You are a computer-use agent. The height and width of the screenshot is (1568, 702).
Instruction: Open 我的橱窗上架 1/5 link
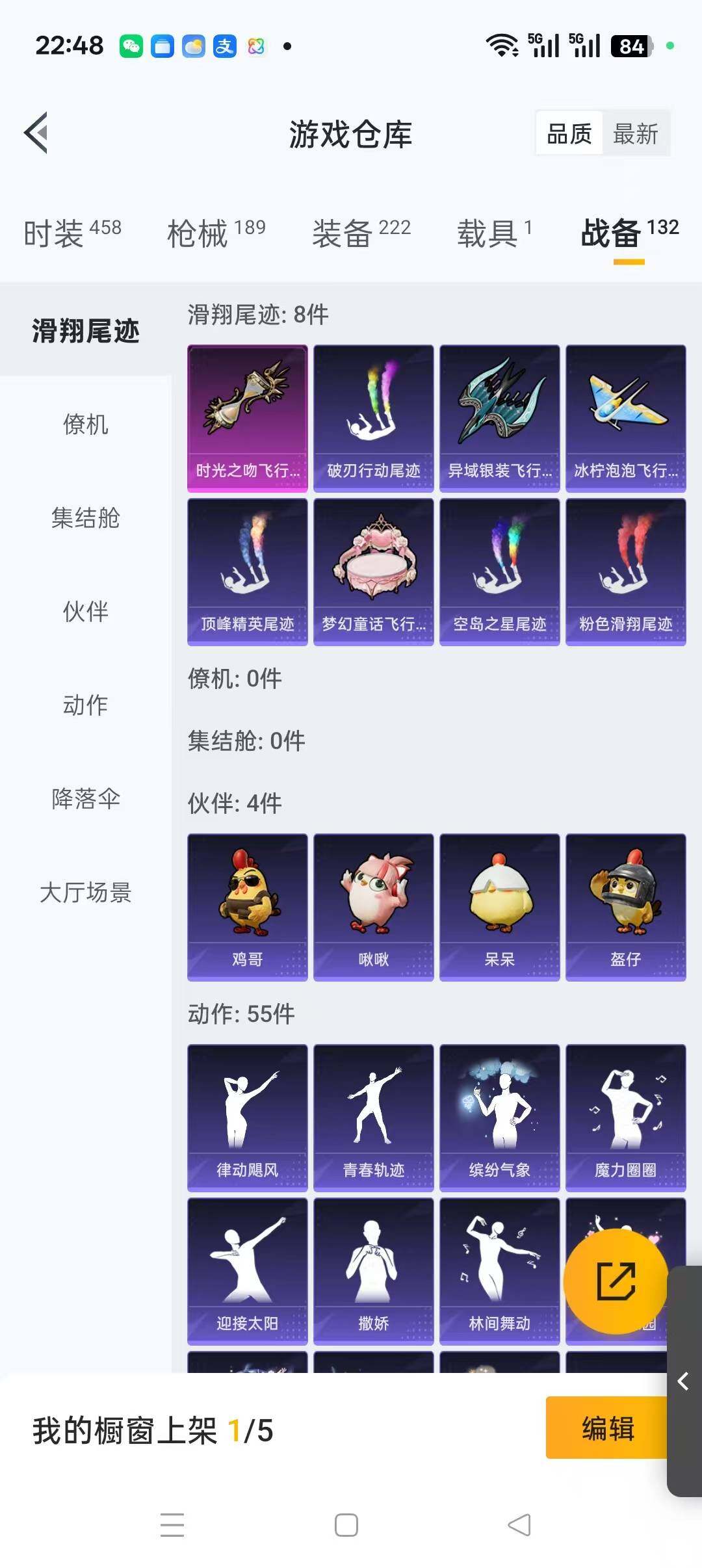(x=151, y=1430)
